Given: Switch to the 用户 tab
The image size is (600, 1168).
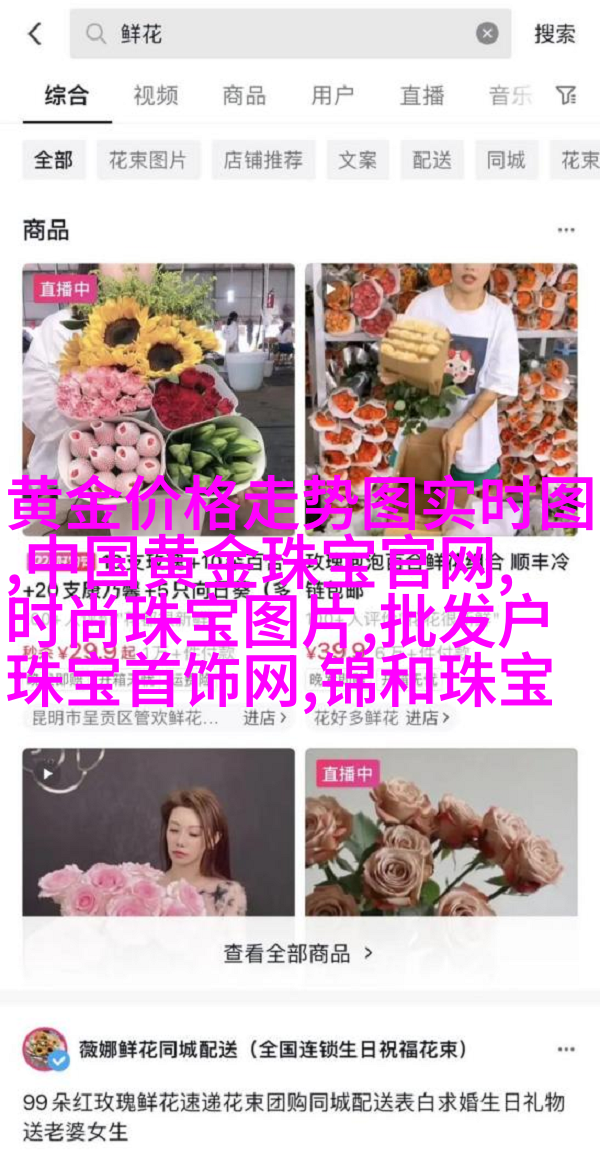Looking at the screenshot, I should click(x=332, y=96).
